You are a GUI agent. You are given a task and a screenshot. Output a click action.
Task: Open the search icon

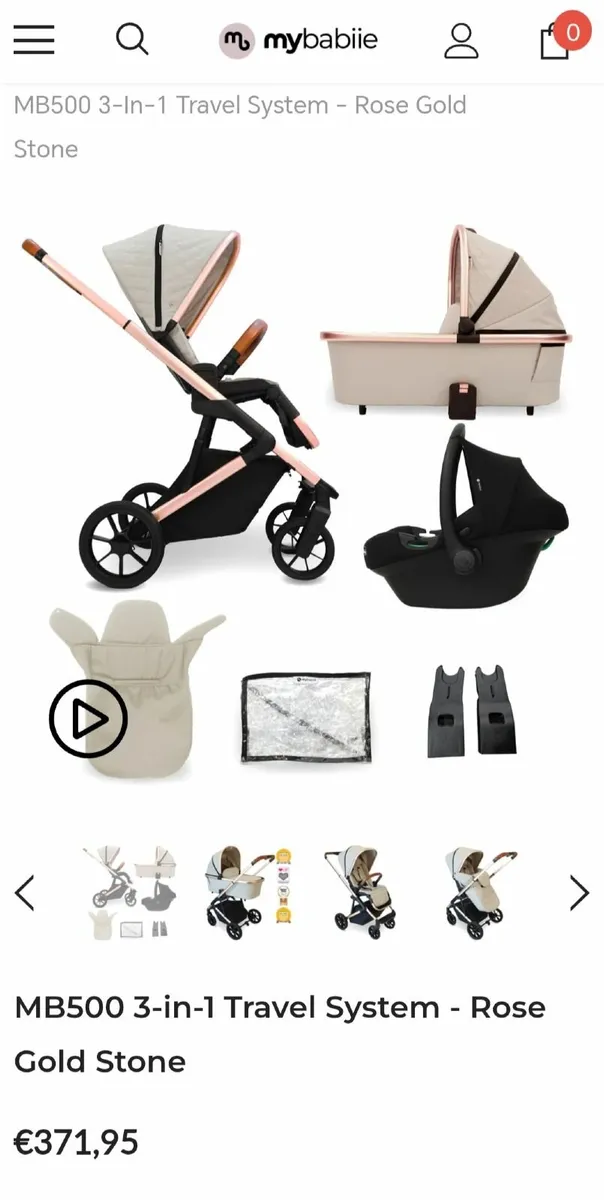point(132,39)
